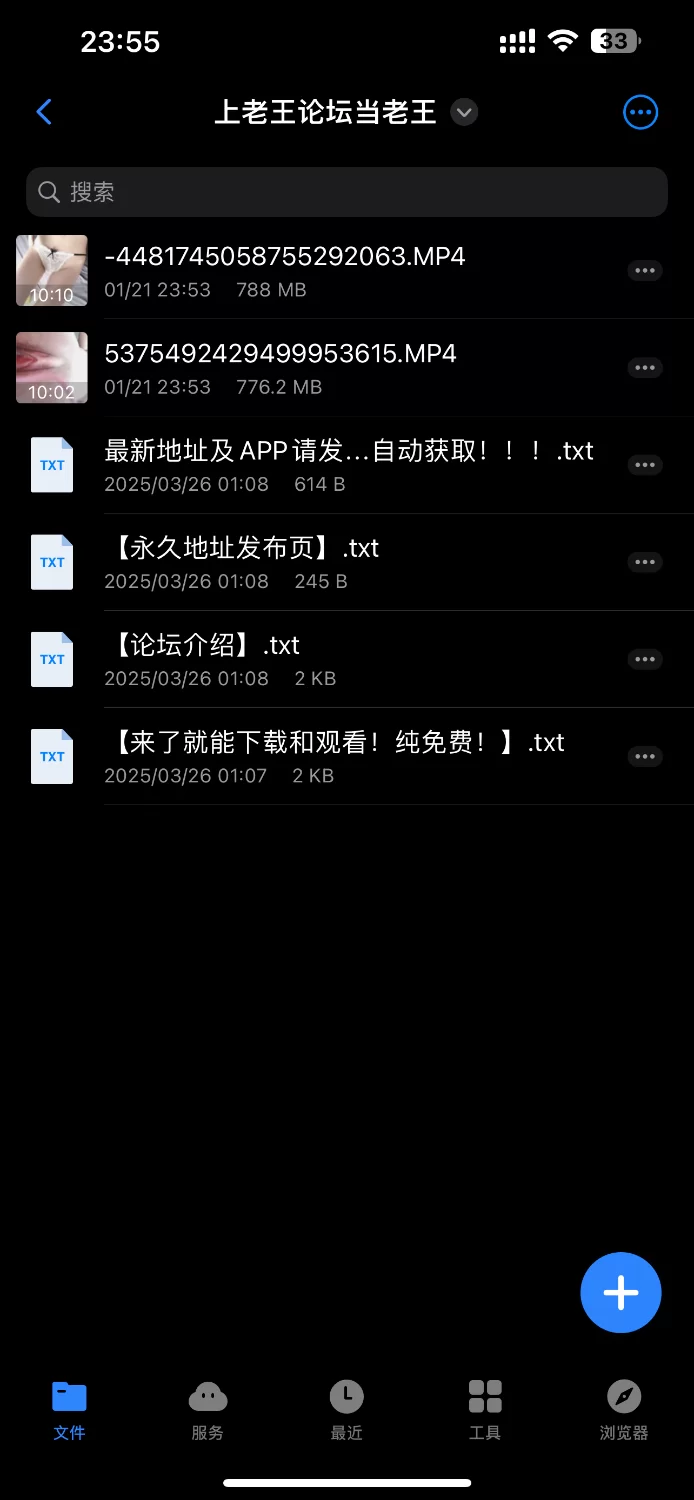
Task: Switch to the 浏览器 tab
Action: pos(624,1410)
